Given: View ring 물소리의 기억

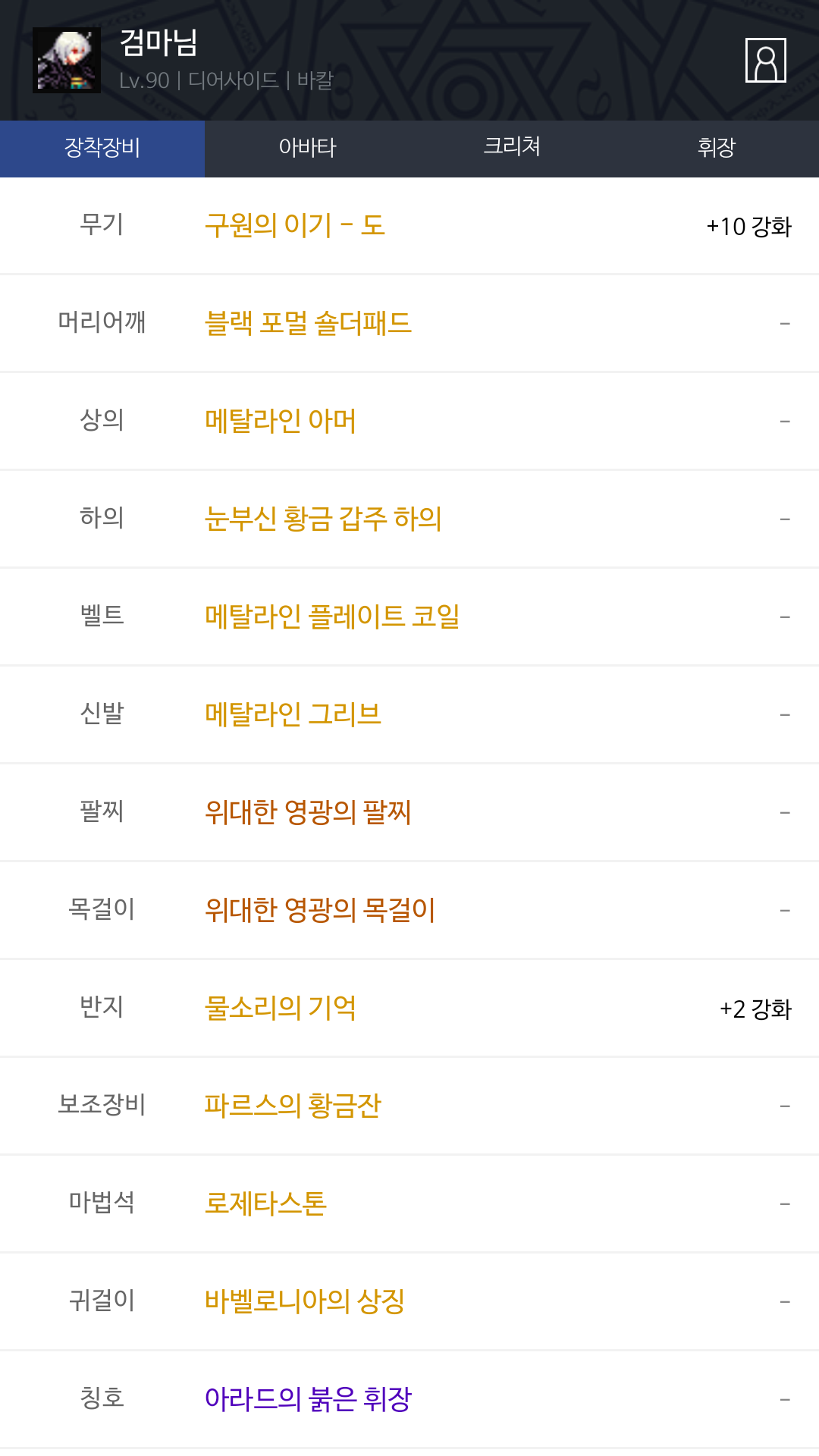Looking at the screenshot, I should [x=280, y=1008].
